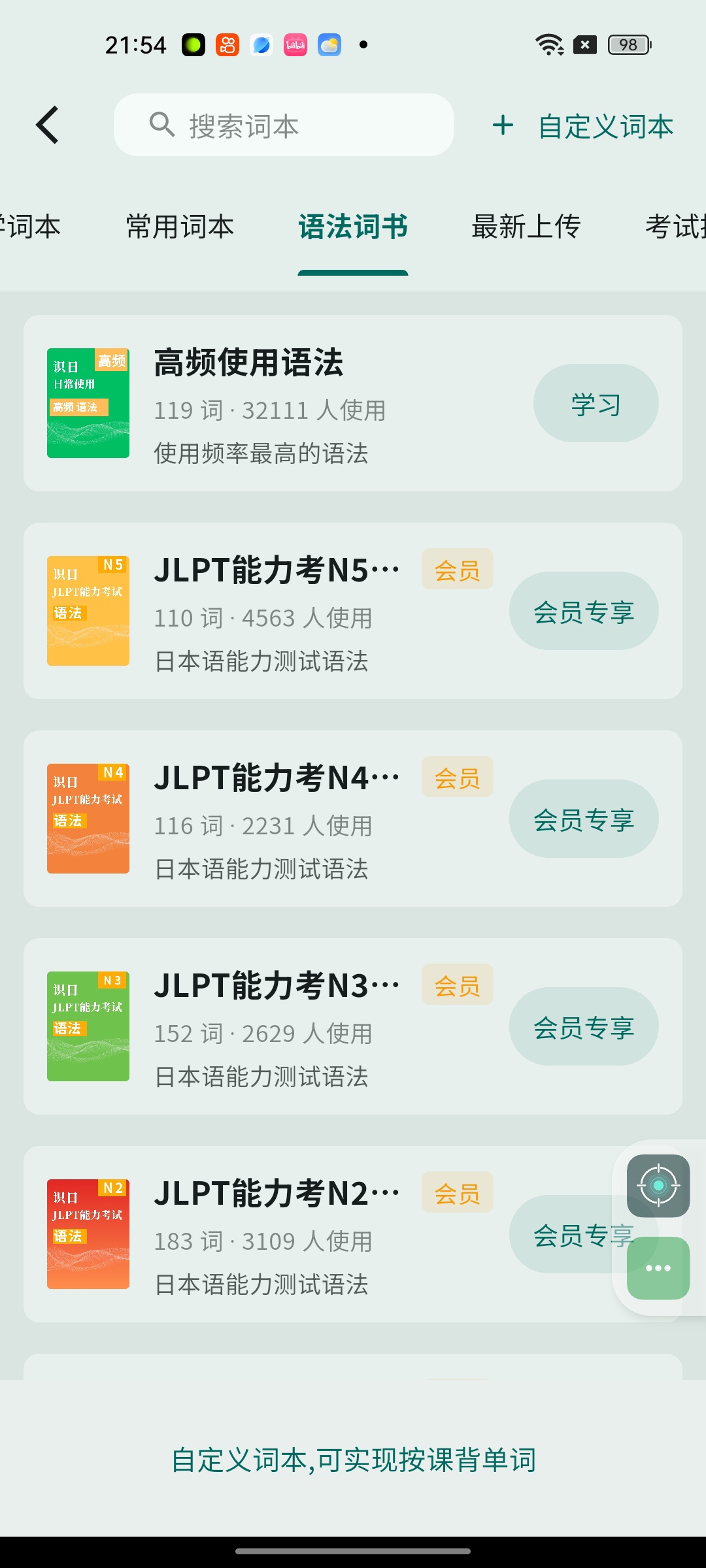Create a custom wordbook via 自定义词本
This screenshot has width=706, height=1568.
pos(582,126)
